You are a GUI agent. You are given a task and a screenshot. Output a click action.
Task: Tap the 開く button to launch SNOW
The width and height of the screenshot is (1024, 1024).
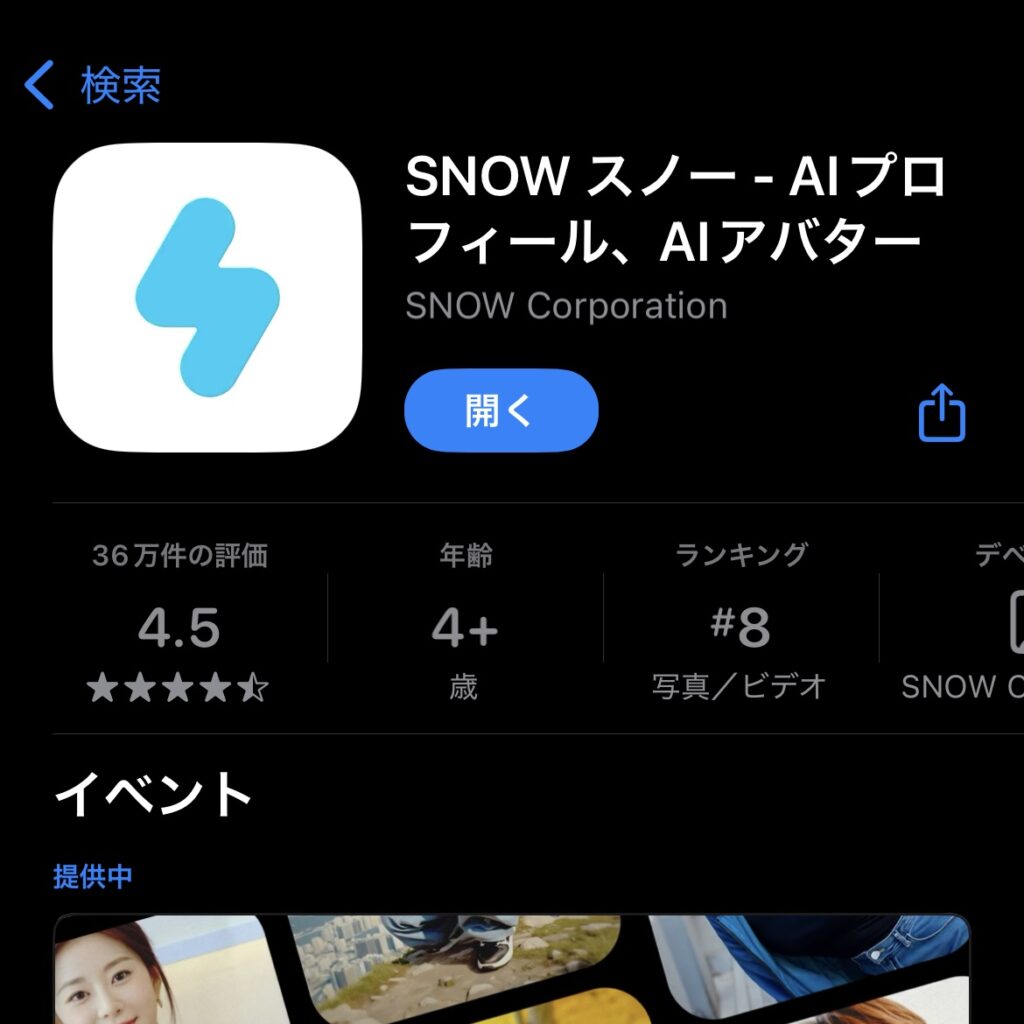point(501,411)
